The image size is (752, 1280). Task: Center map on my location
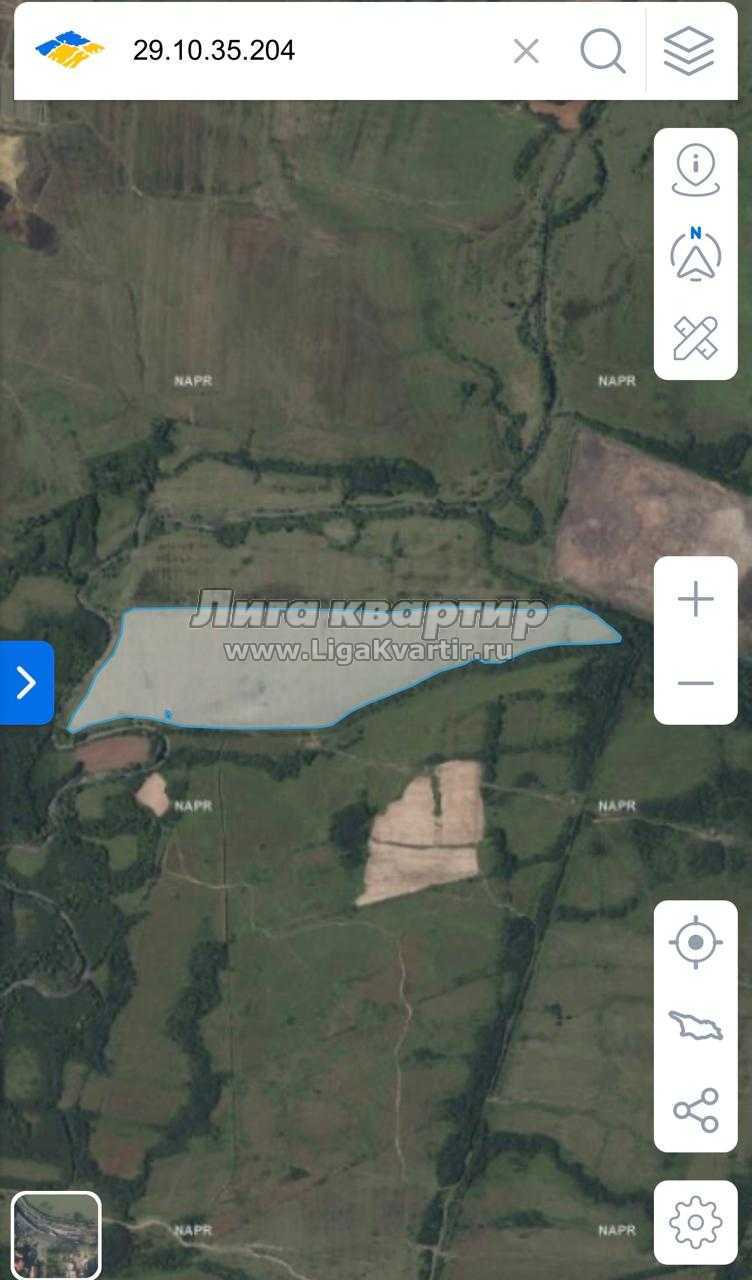pos(695,942)
